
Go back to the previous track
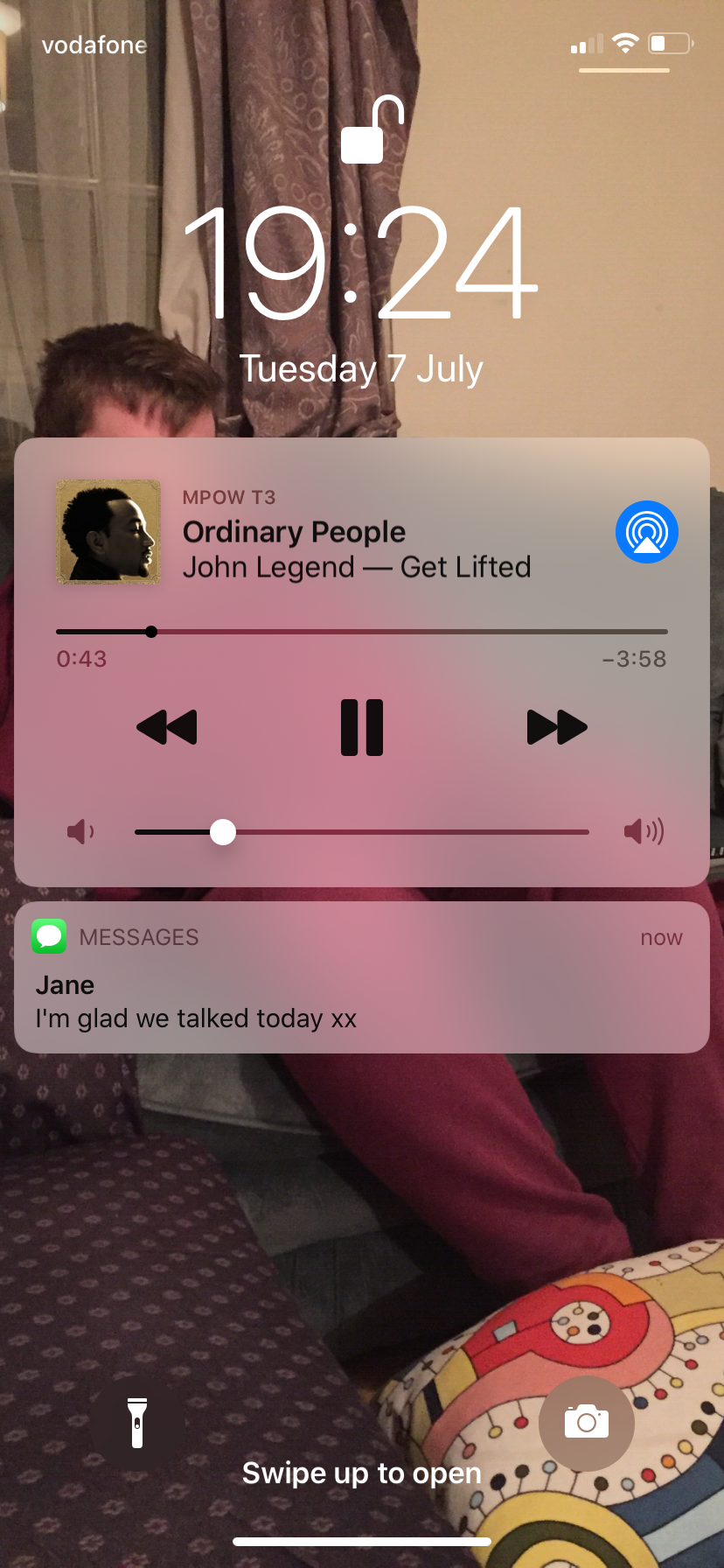tap(167, 727)
